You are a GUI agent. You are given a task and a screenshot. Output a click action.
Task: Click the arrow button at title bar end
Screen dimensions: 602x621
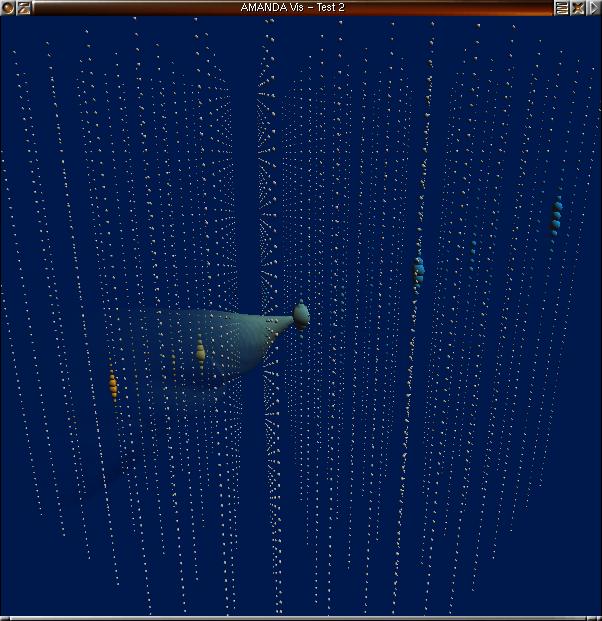[594, 7]
